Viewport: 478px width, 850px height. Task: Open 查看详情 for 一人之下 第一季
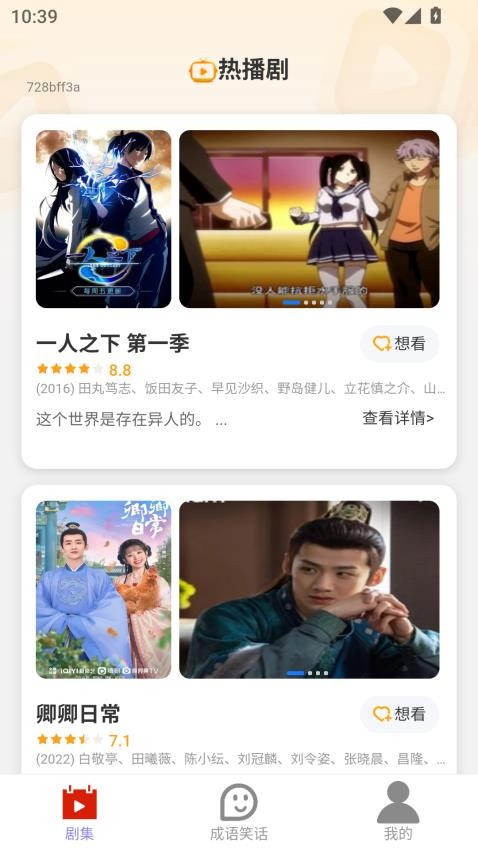[398, 418]
